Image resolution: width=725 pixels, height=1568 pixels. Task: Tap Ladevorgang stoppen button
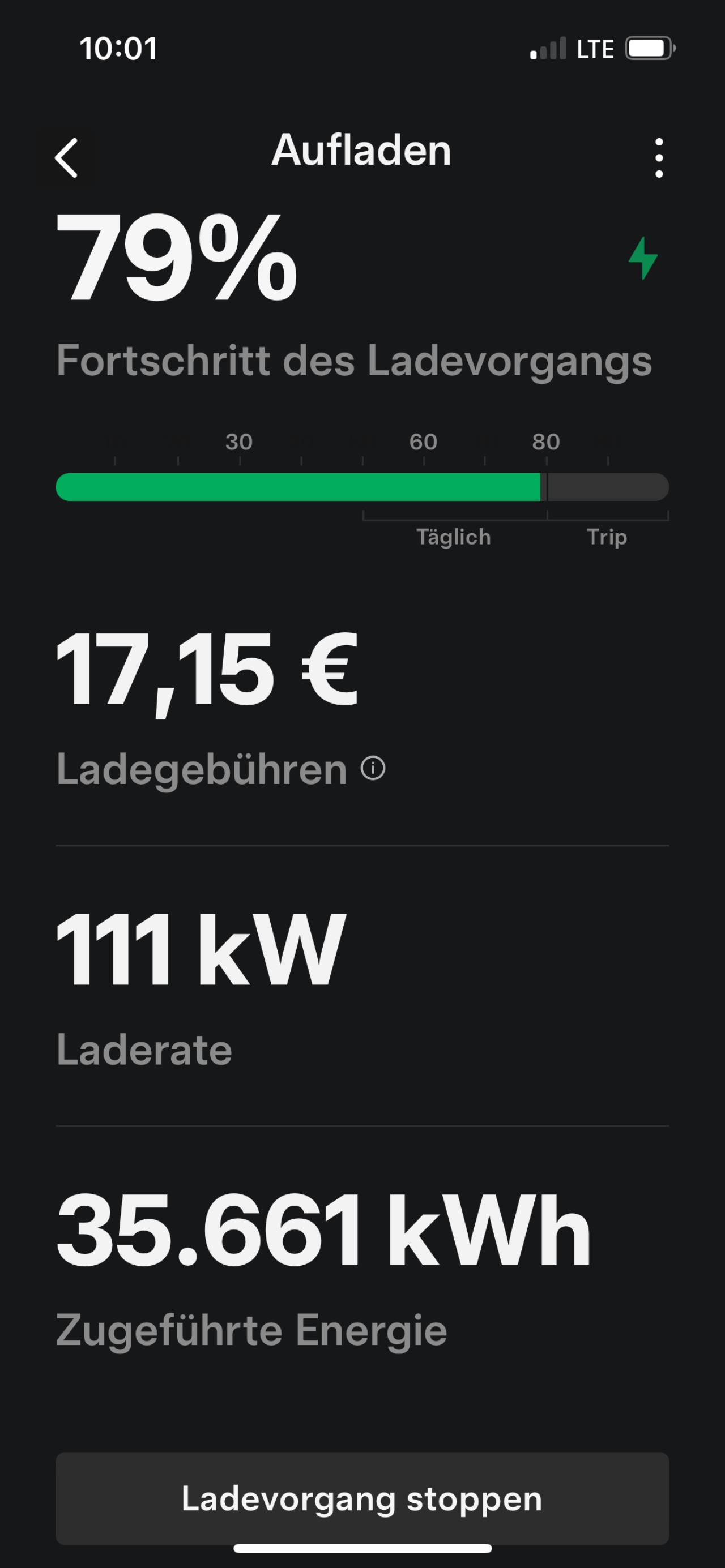[362, 1498]
